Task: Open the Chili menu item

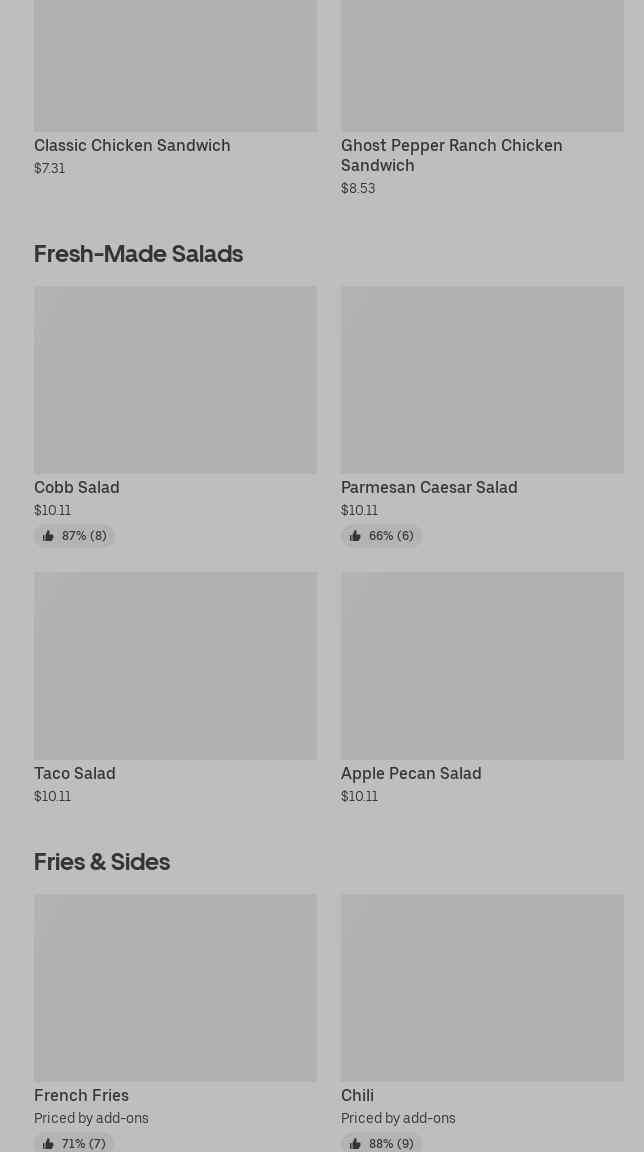Action: click(x=482, y=1021)
